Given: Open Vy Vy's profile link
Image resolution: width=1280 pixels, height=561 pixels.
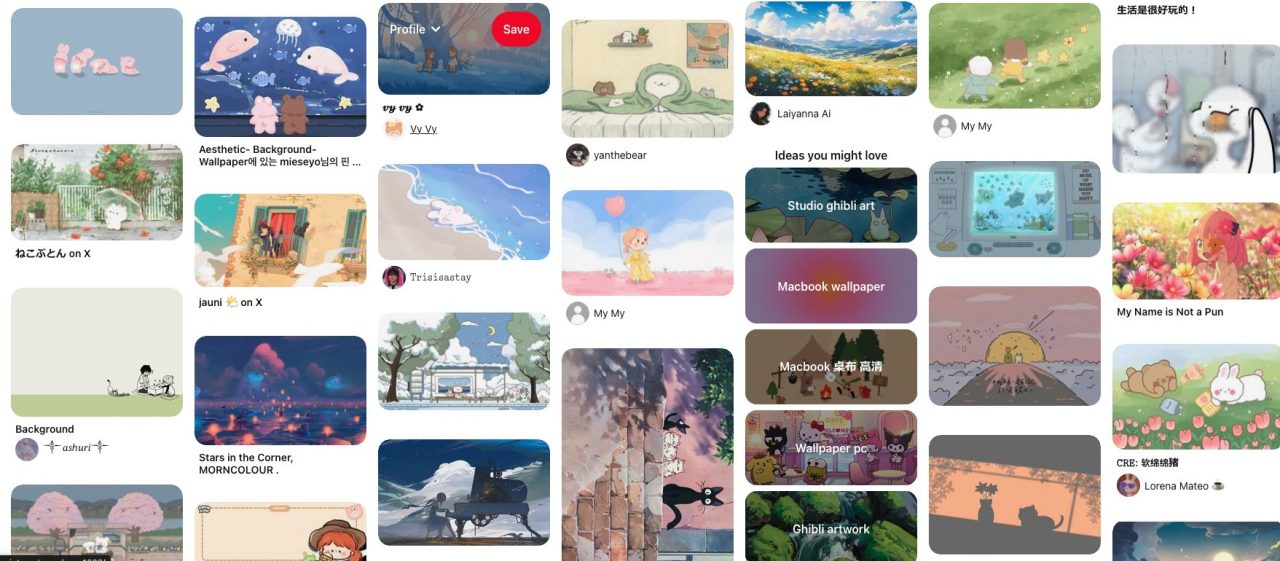Looking at the screenshot, I should [423, 129].
